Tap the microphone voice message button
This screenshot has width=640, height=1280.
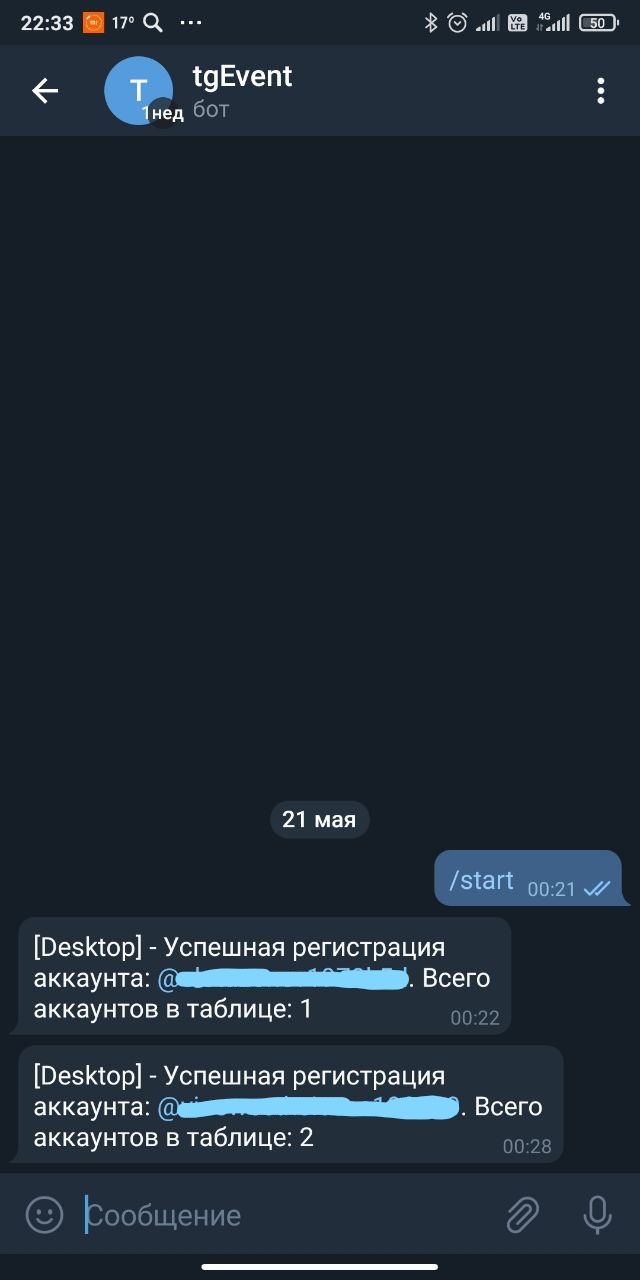tap(597, 1215)
